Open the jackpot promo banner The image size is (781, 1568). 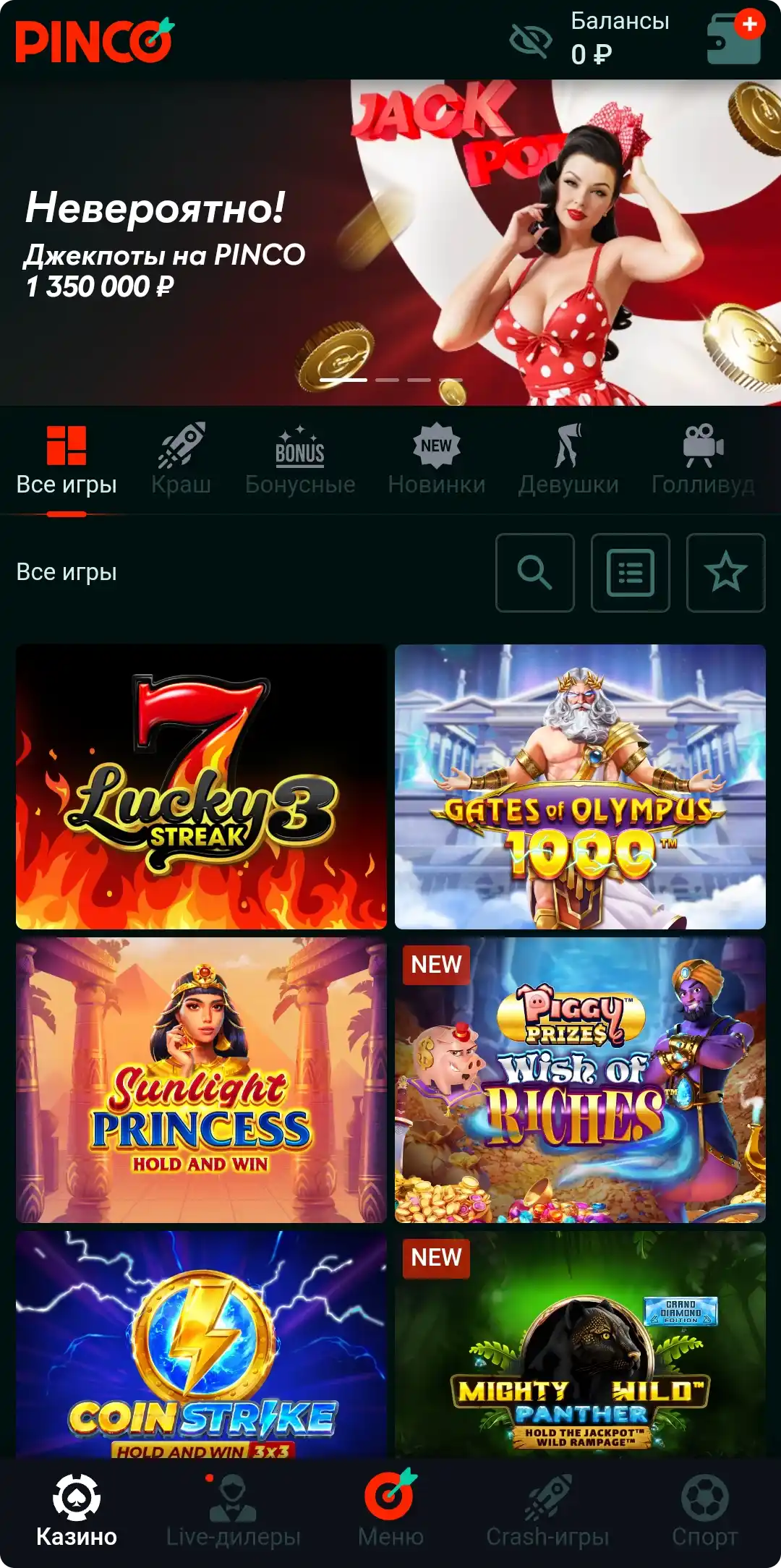390,242
